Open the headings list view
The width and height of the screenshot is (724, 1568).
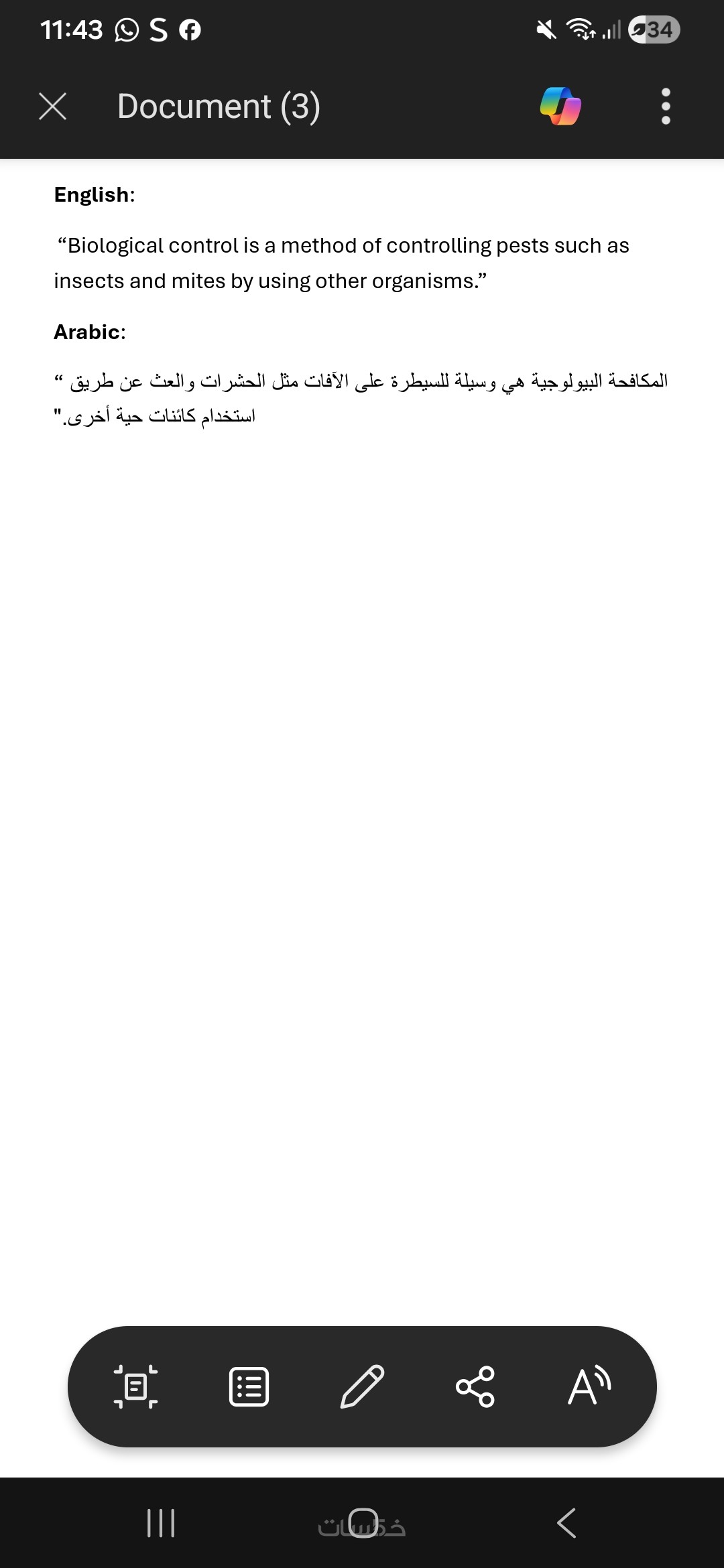249,1386
